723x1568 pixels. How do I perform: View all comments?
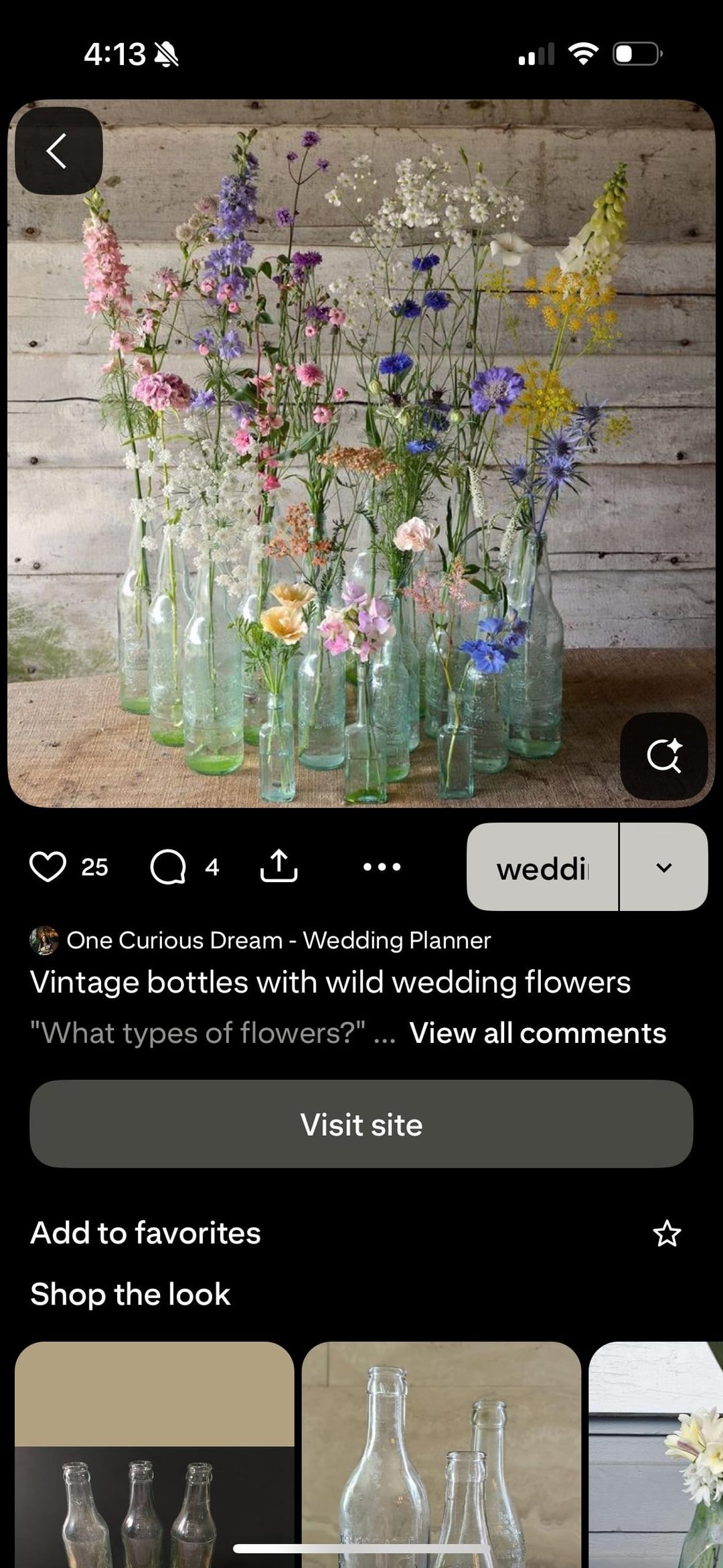click(x=538, y=1033)
